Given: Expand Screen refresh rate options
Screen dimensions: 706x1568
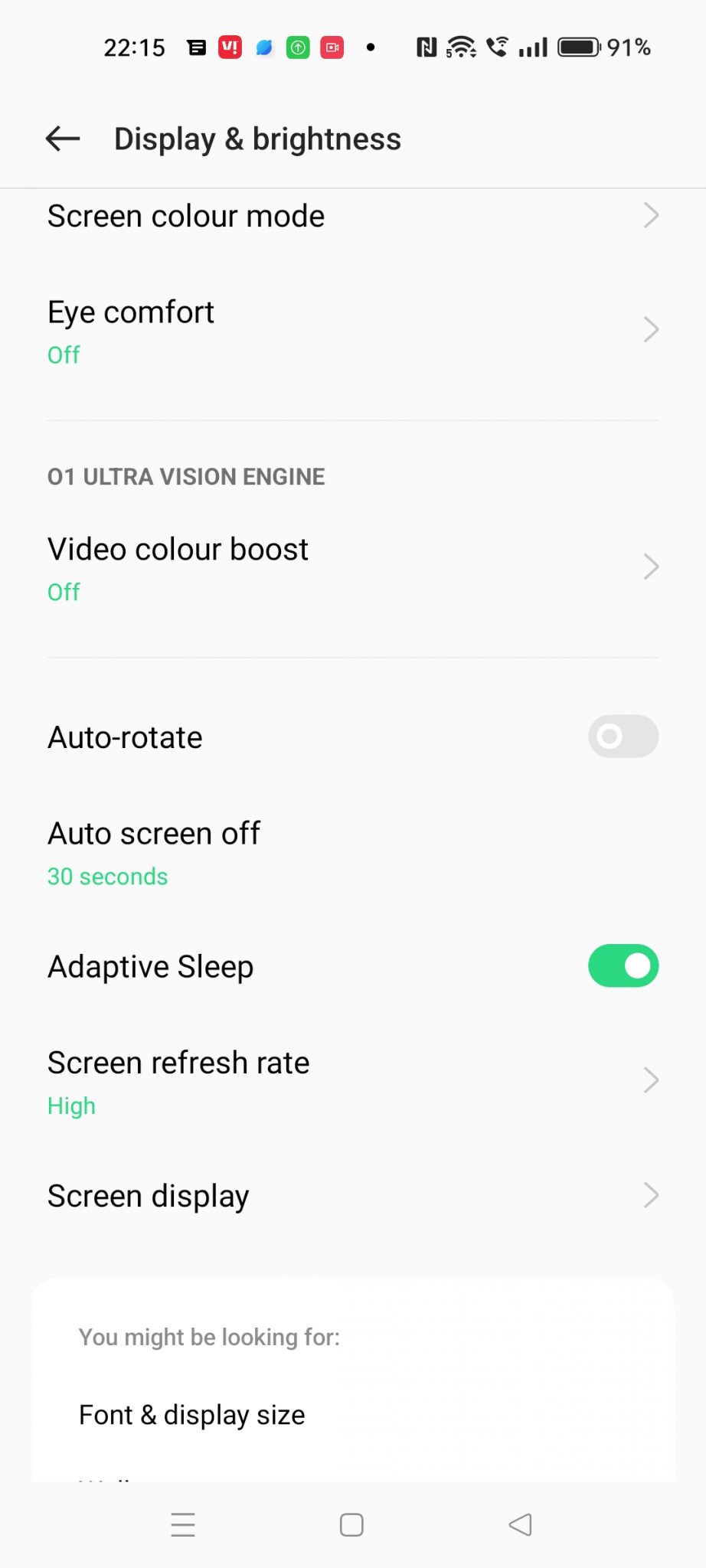Looking at the screenshot, I should 352,1080.
